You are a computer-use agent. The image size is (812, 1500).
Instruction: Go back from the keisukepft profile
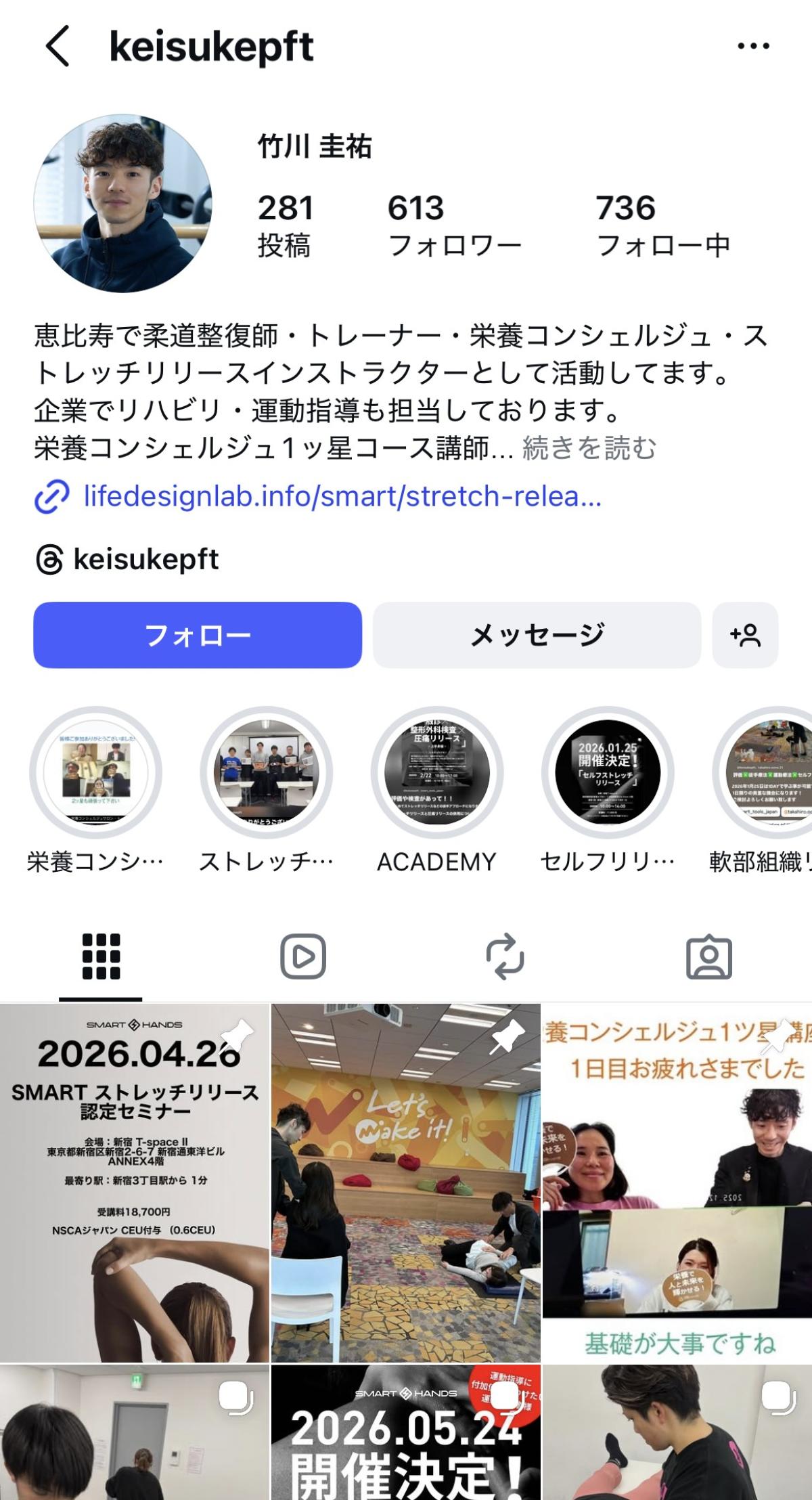(x=58, y=47)
